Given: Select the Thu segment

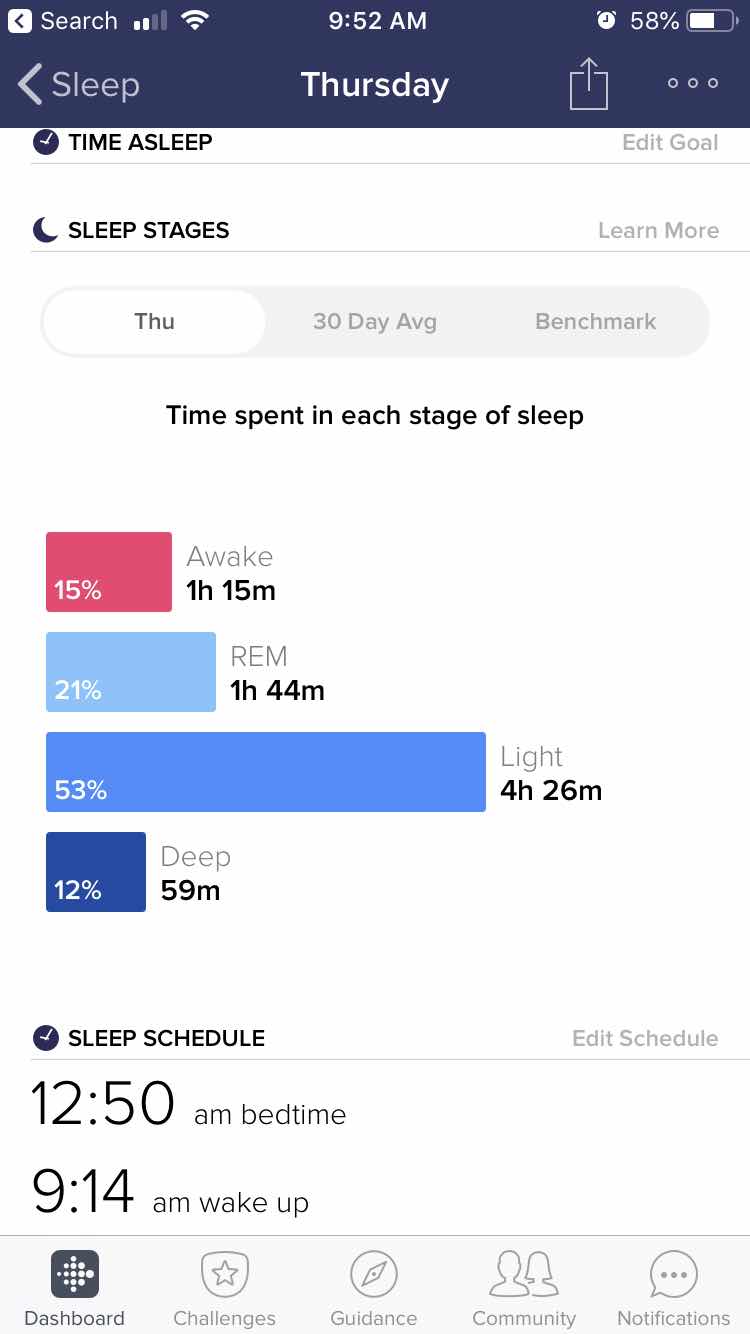Looking at the screenshot, I should point(155,322).
